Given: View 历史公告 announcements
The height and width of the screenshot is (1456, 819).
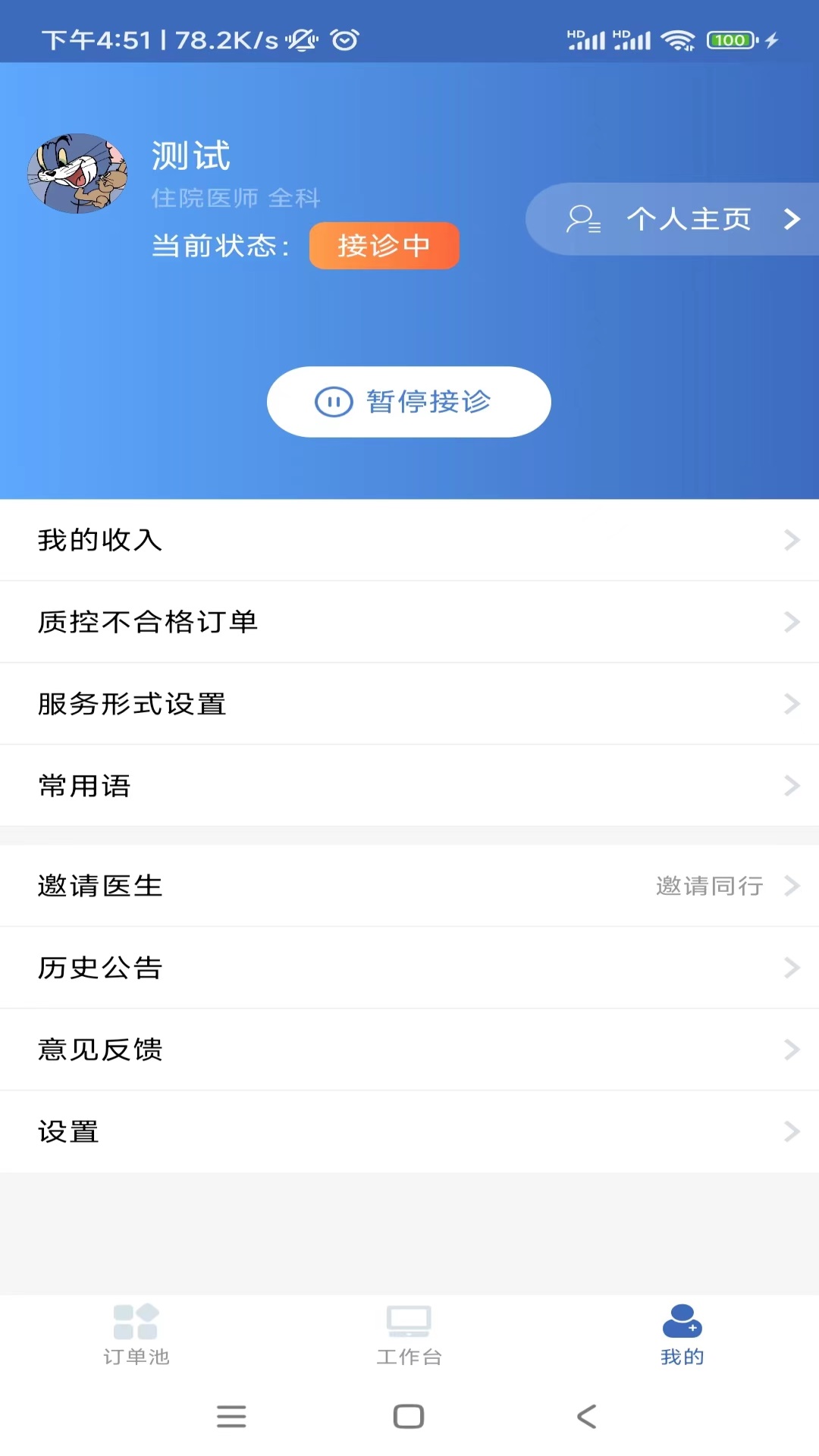Looking at the screenshot, I should click(409, 968).
